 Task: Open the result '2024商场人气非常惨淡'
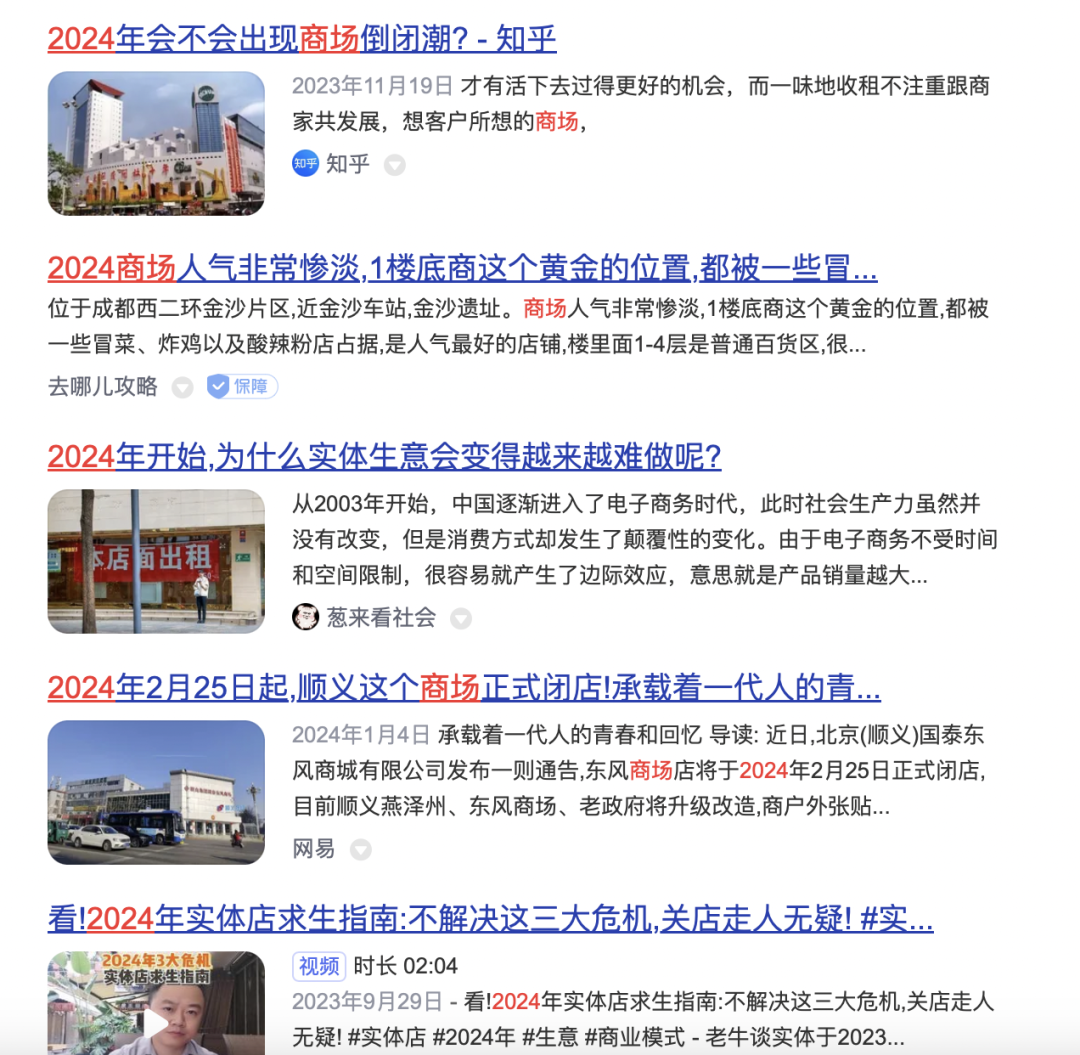pyautogui.click(x=462, y=268)
